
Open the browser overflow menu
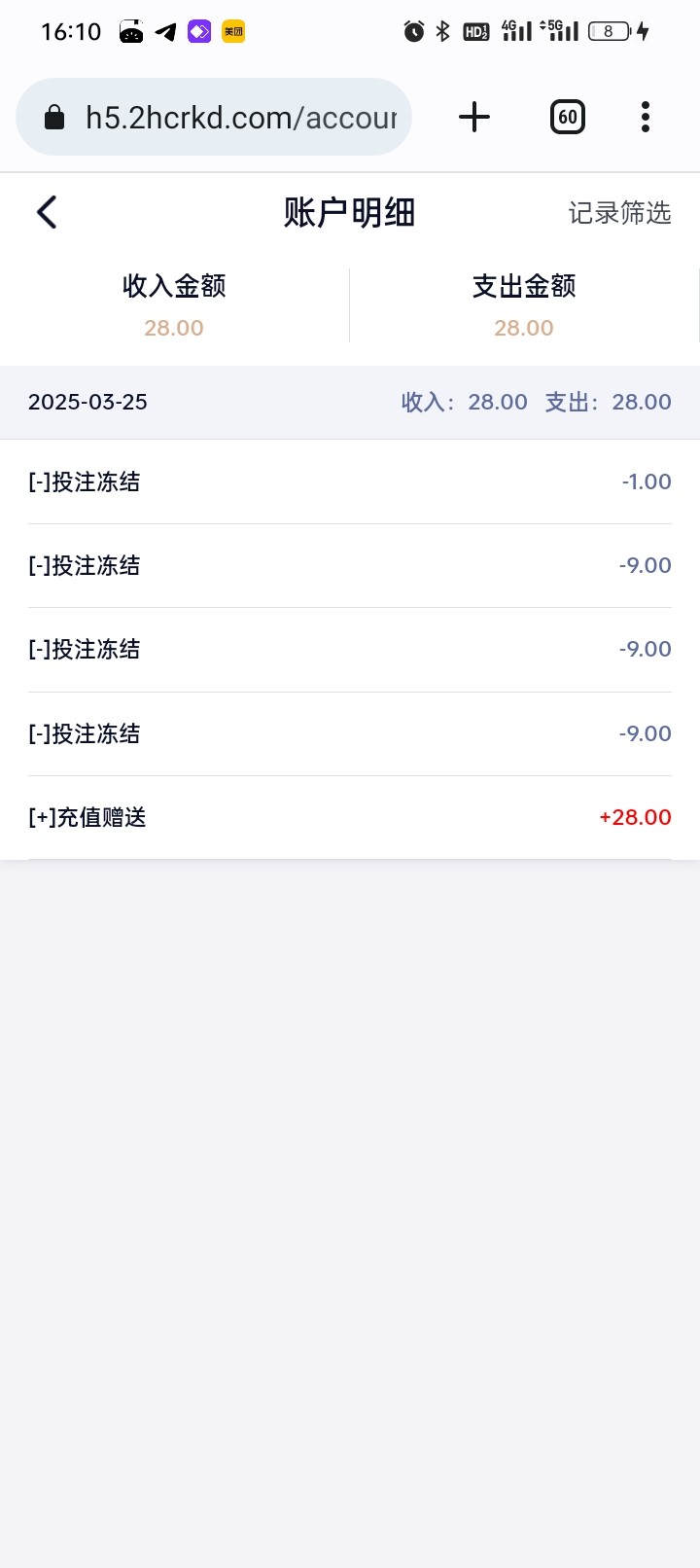(x=646, y=118)
